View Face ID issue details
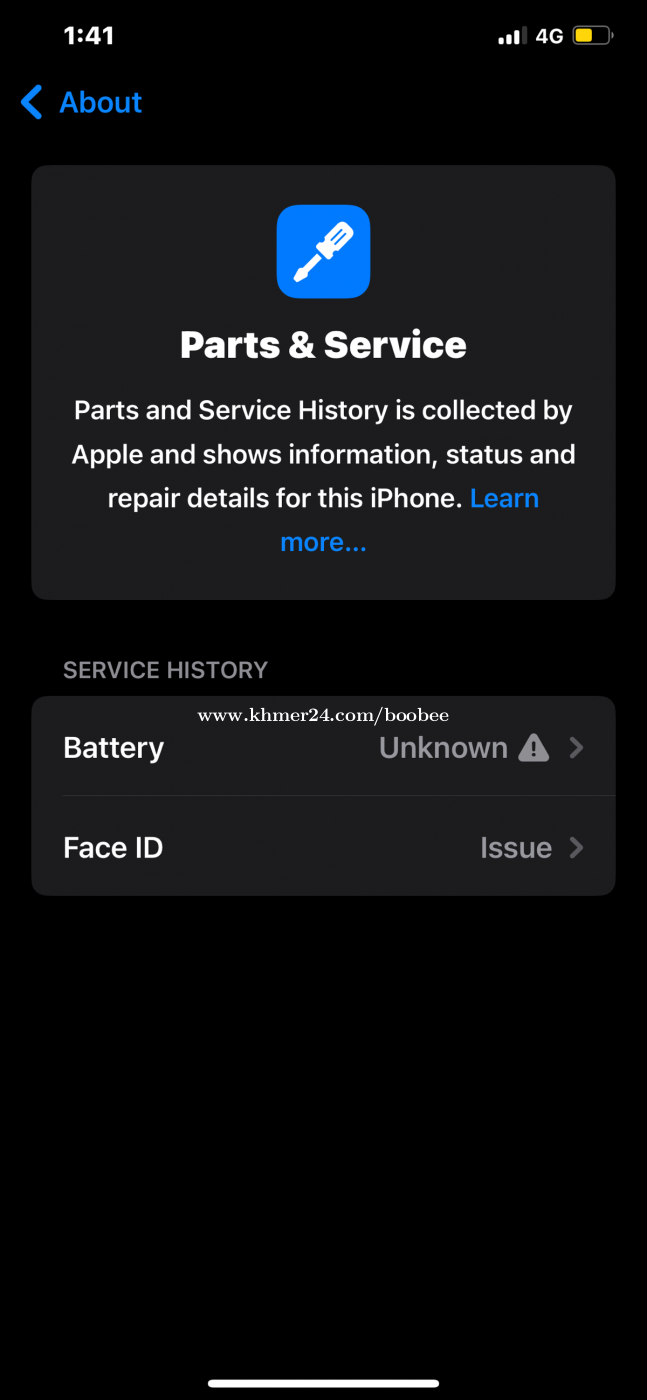Image resolution: width=647 pixels, height=1400 pixels. (x=323, y=847)
